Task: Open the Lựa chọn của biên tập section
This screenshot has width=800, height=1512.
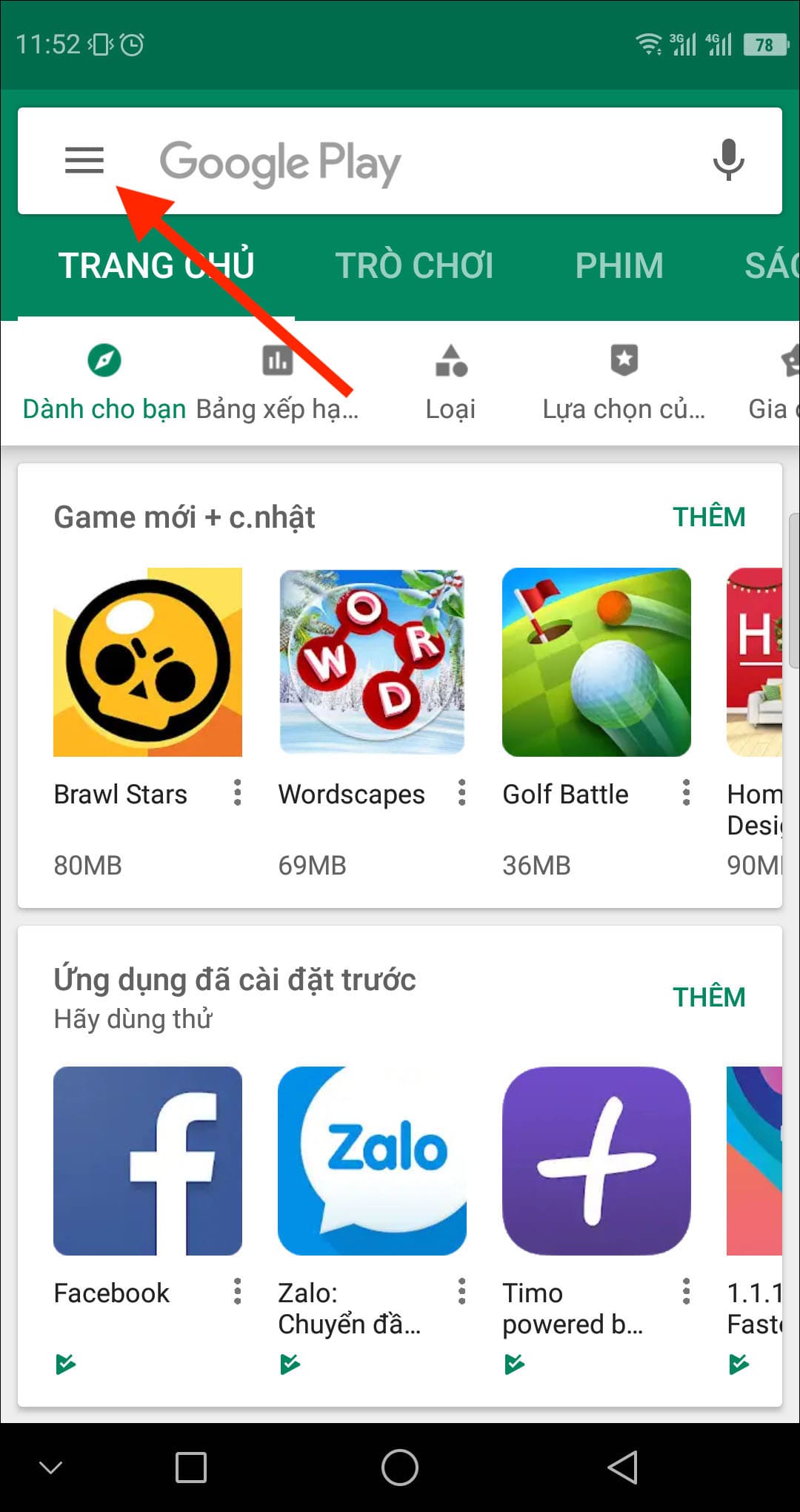Action: point(624,382)
